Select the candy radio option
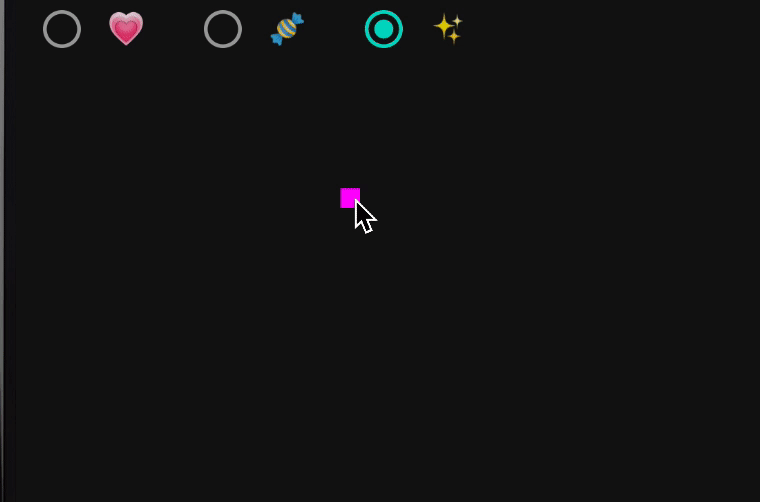Screen dimensions: 760x502 coord(223,29)
